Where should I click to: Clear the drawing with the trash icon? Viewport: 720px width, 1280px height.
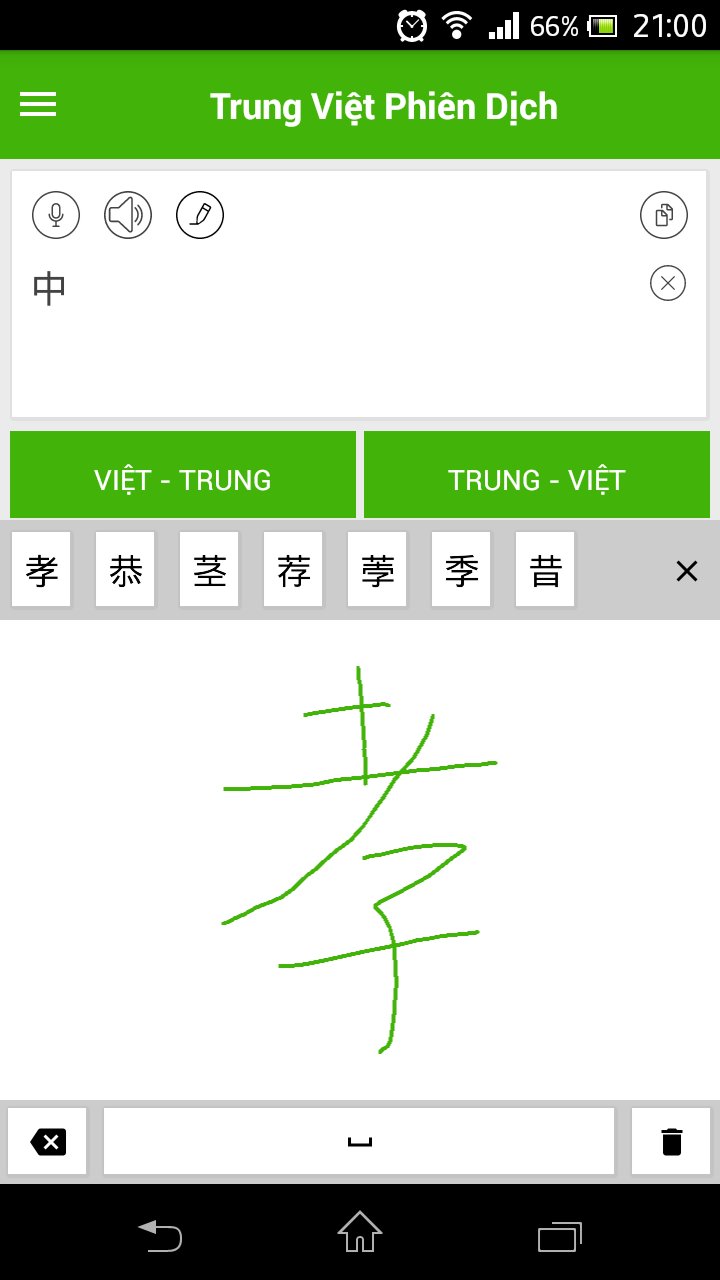pos(672,1141)
